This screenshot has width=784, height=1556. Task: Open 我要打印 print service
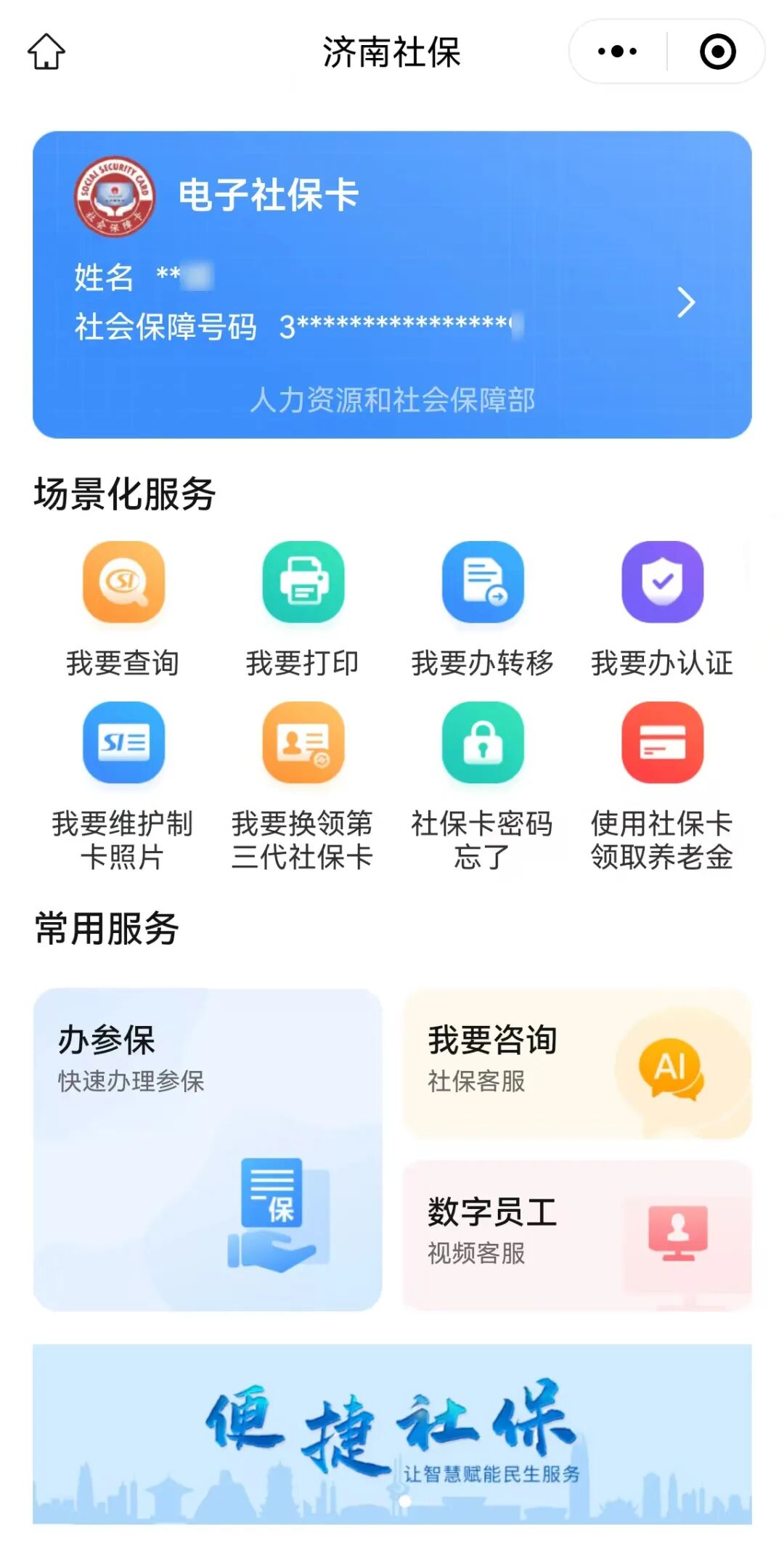point(303,608)
